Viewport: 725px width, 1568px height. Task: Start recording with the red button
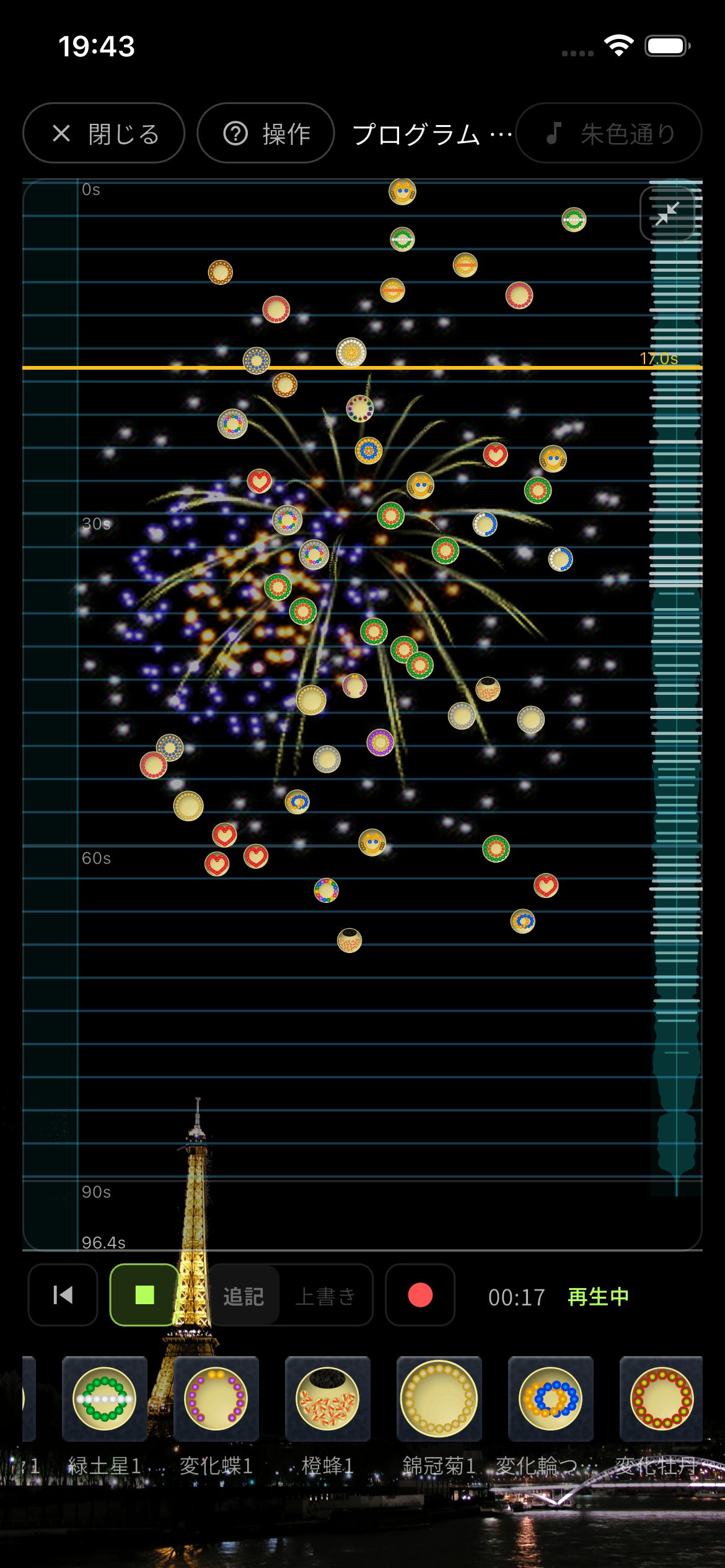[420, 1295]
